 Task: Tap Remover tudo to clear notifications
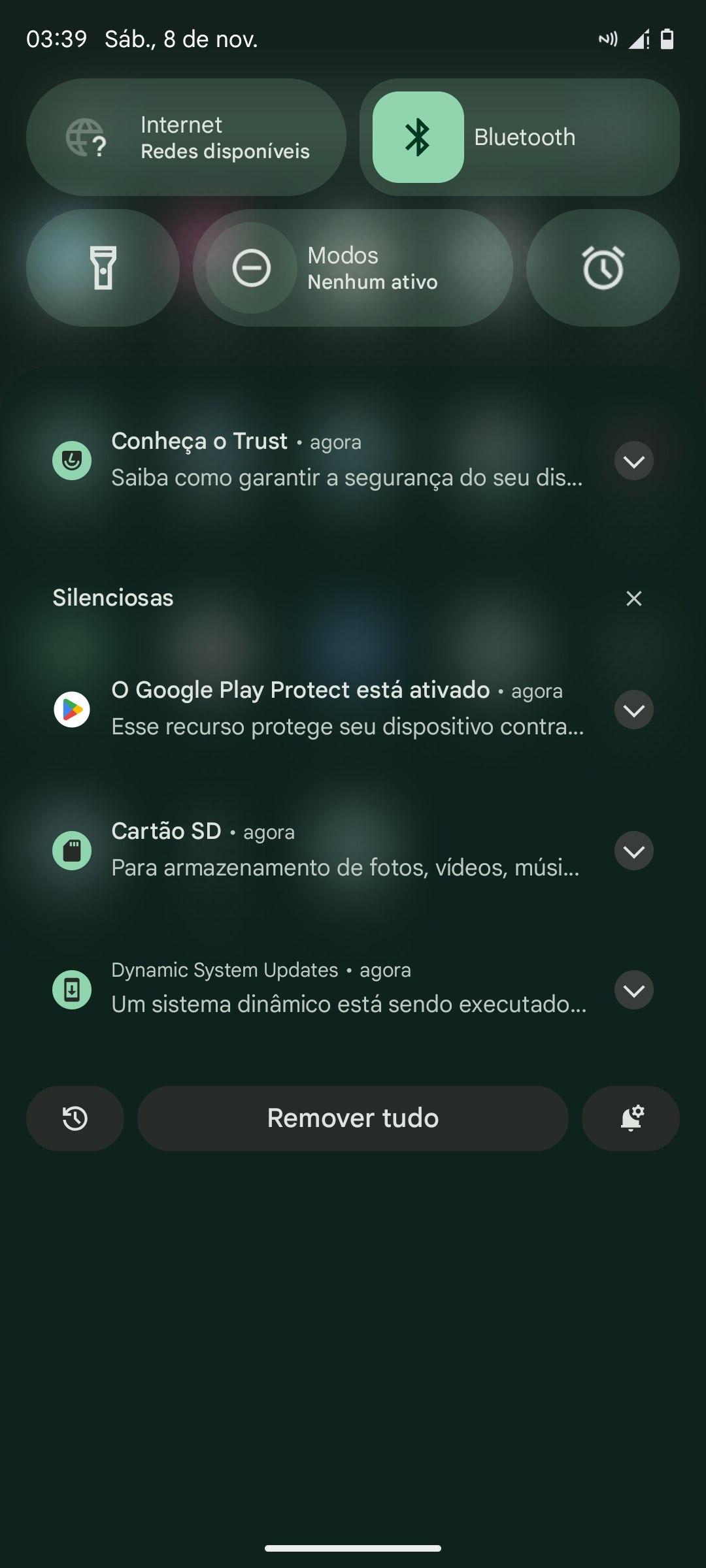(x=353, y=1119)
